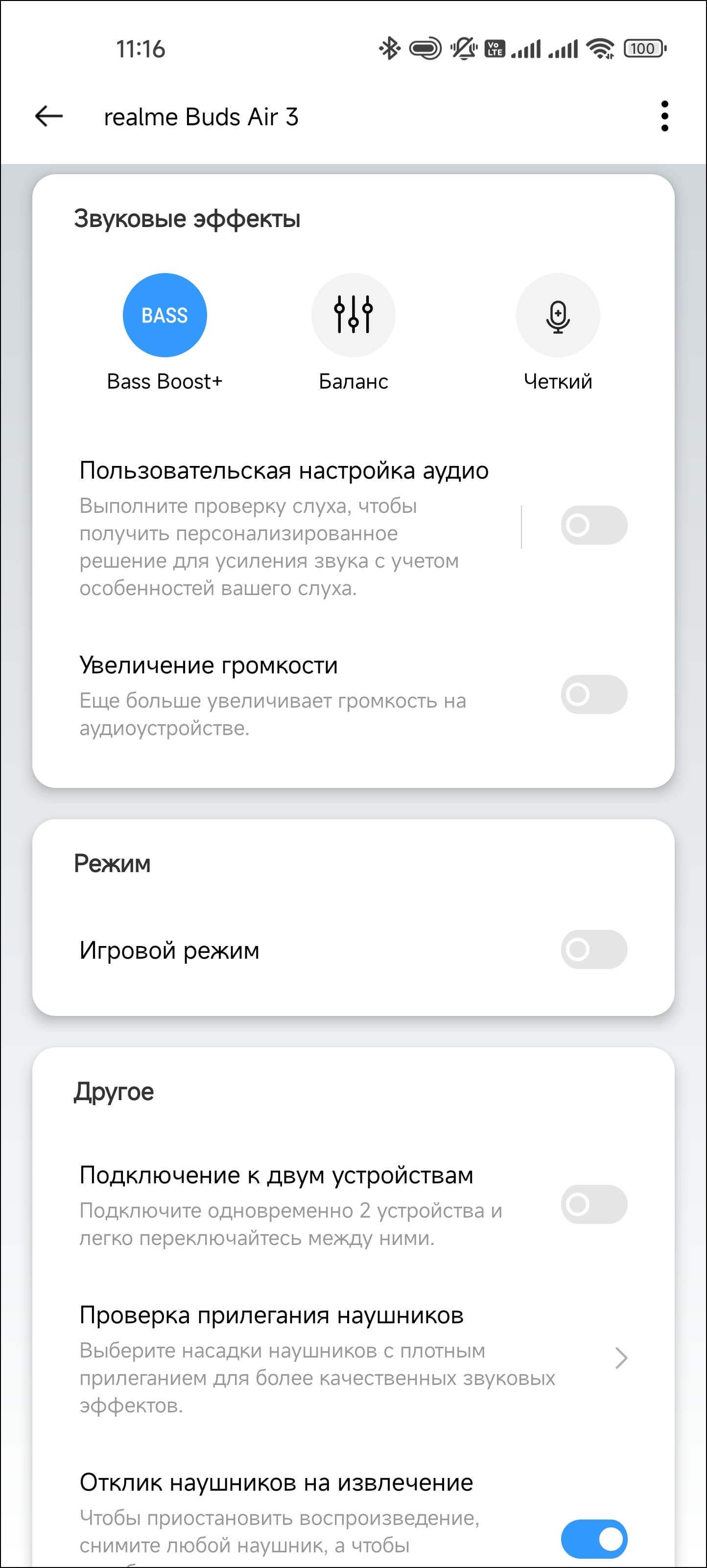Image resolution: width=707 pixels, height=1568 pixels.
Task: Turn on Игровой режим
Action: point(594,949)
